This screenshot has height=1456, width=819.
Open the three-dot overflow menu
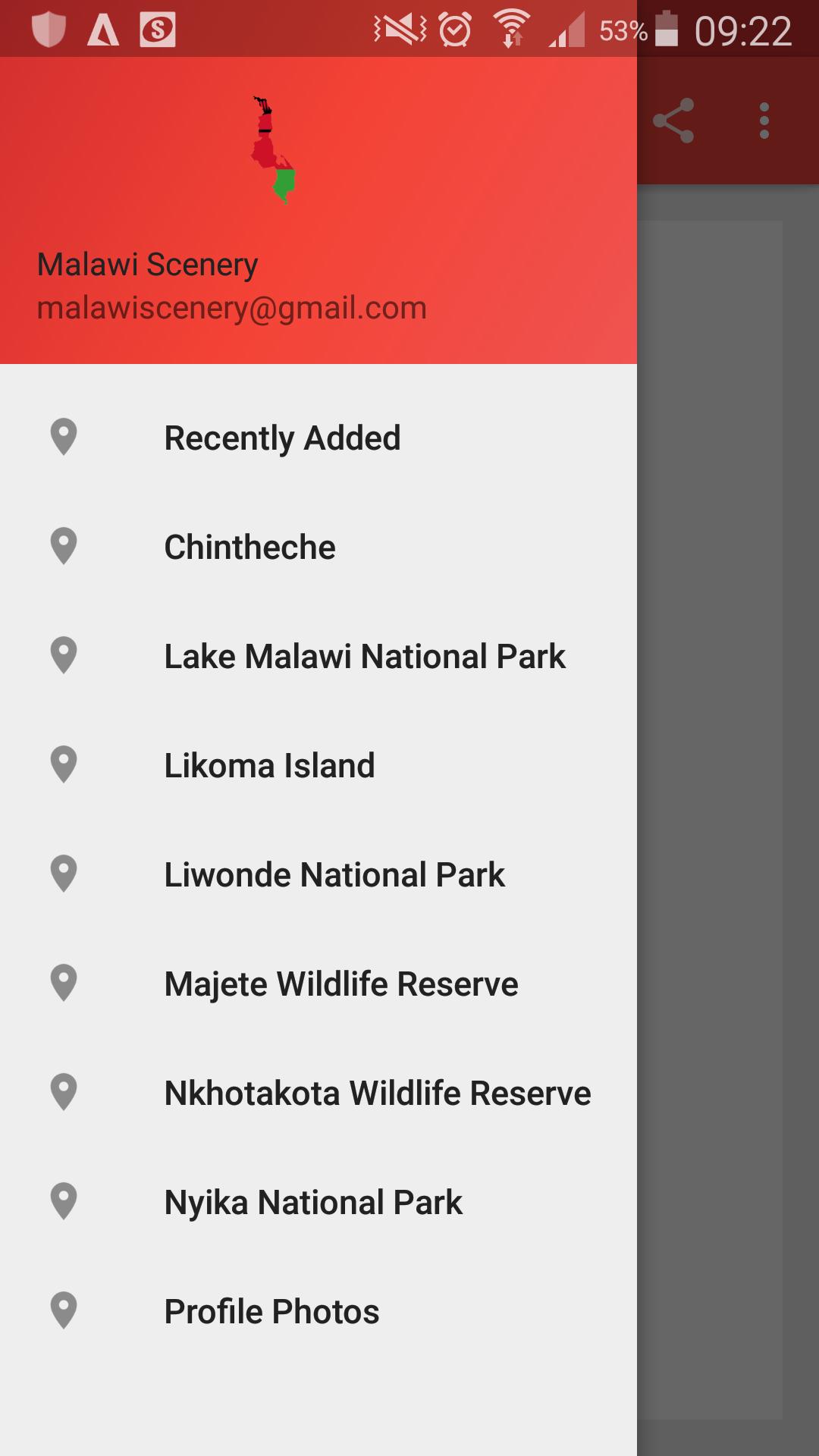(764, 121)
